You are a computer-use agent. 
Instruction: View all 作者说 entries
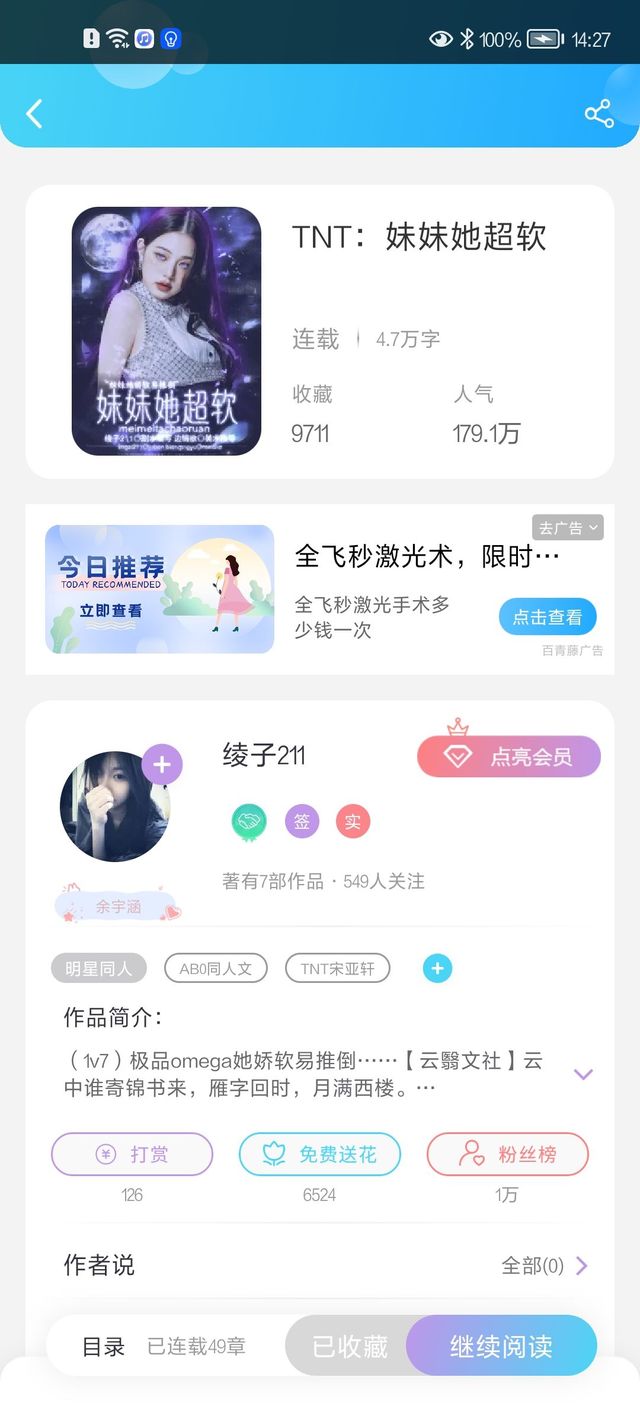click(x=545, y=1266)
